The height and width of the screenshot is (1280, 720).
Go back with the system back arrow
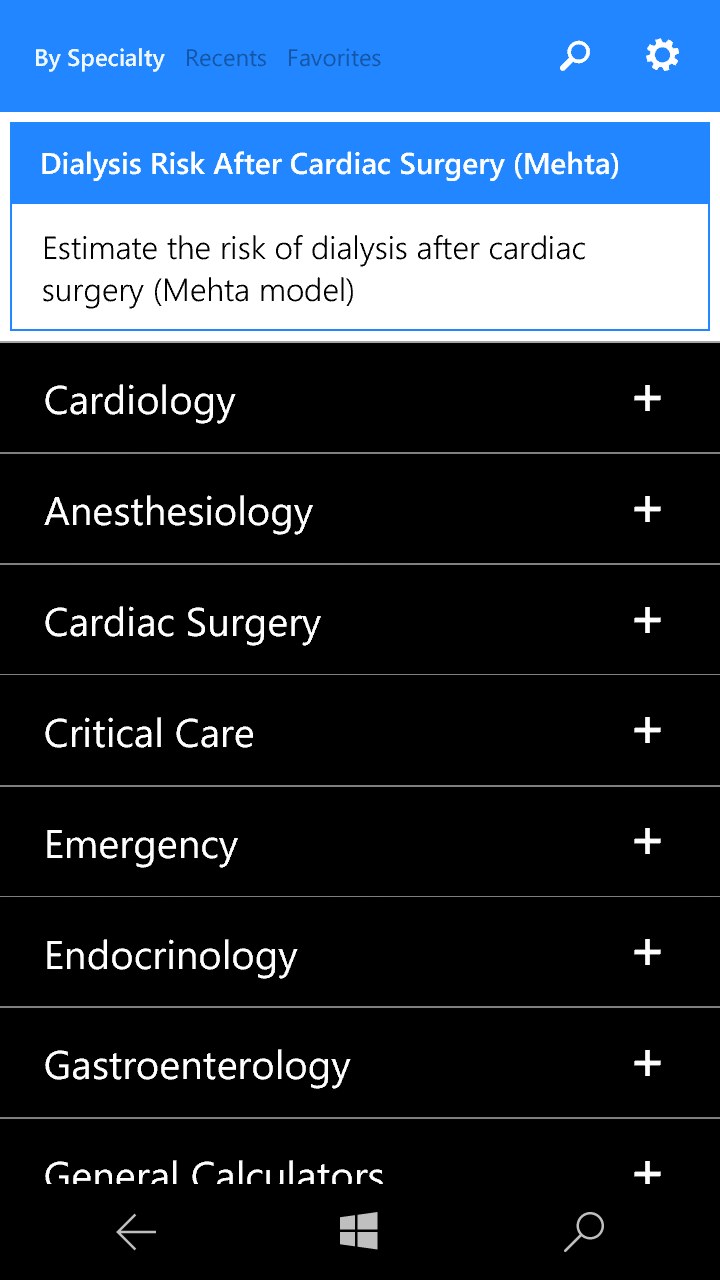(136, 1232)
